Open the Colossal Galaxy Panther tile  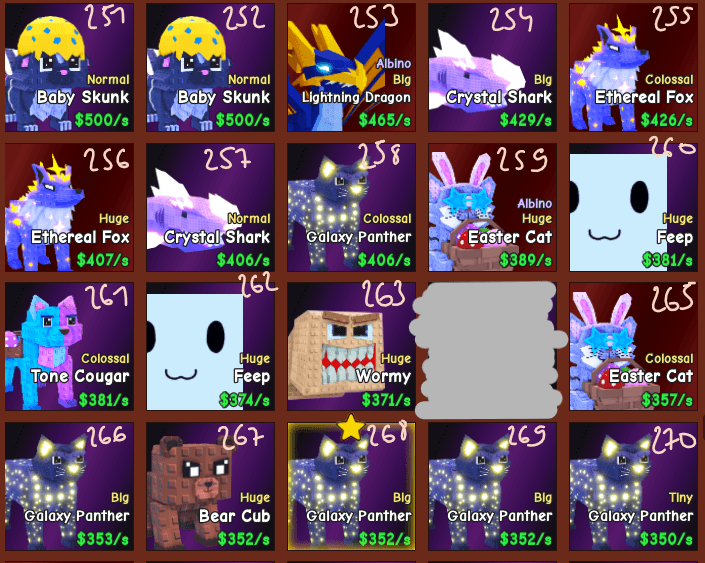click(351, 207)
